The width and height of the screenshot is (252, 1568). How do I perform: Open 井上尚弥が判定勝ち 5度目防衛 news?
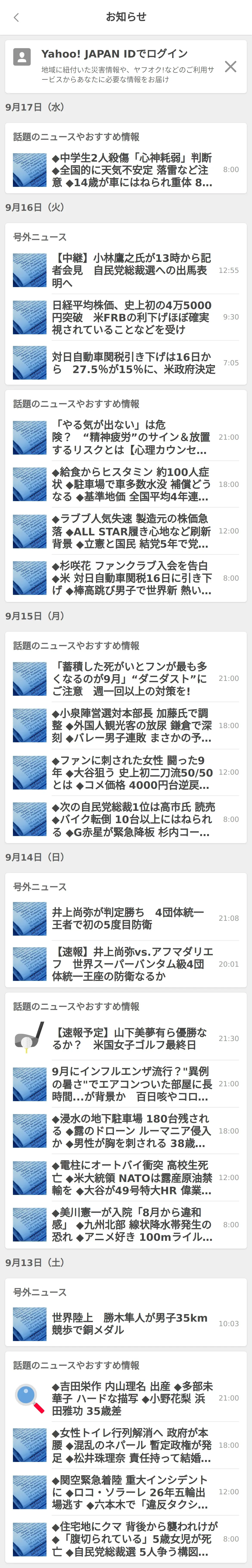[132, 918]
